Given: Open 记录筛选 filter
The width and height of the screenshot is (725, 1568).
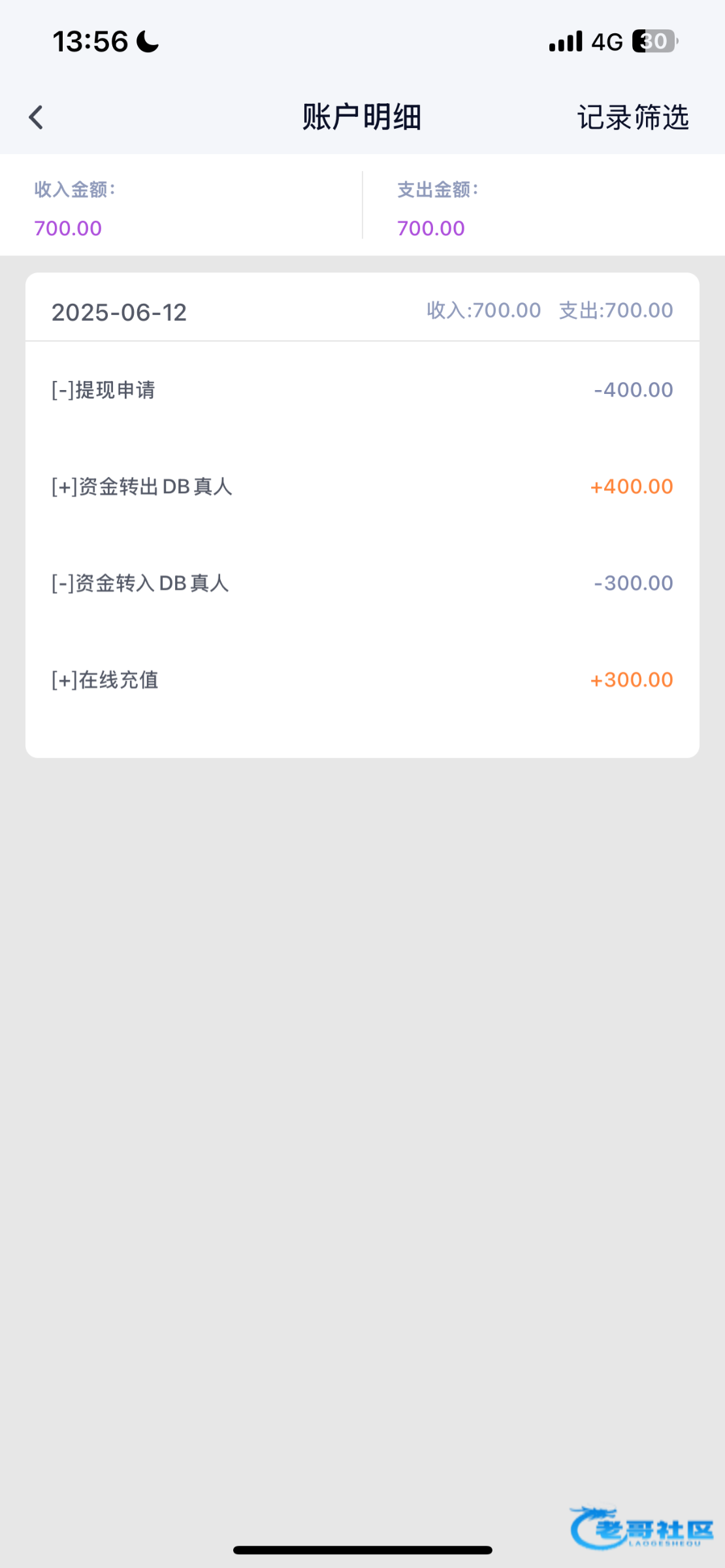Looking at the screenshot, I should click(x=632, y=118).
